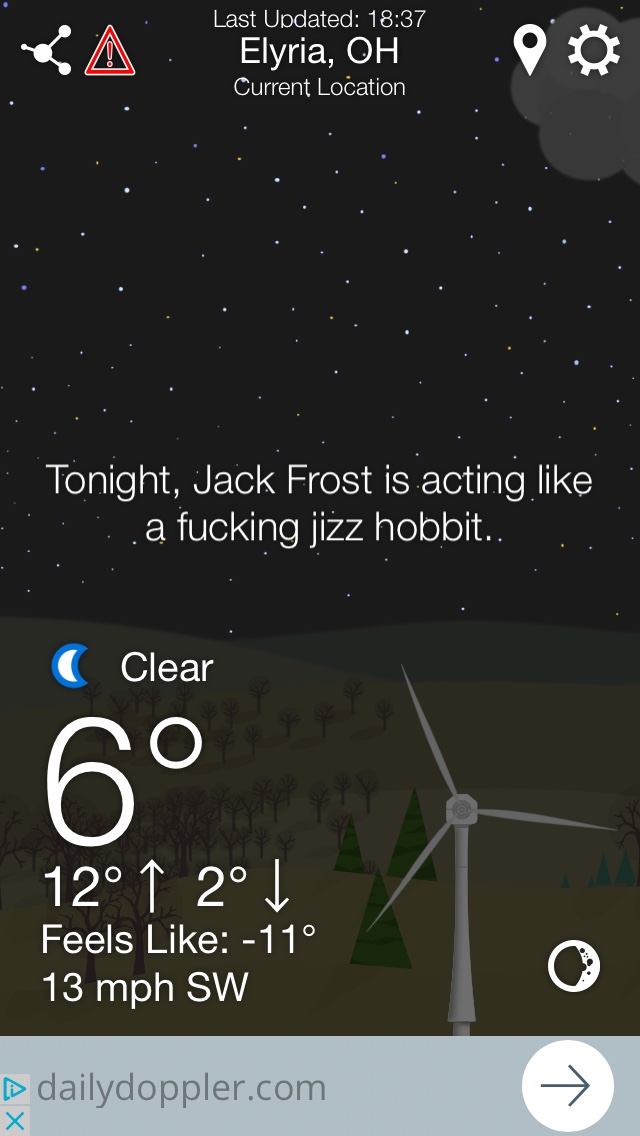
Task: Open the weather alert warning icon
Action: coord(110,51)
